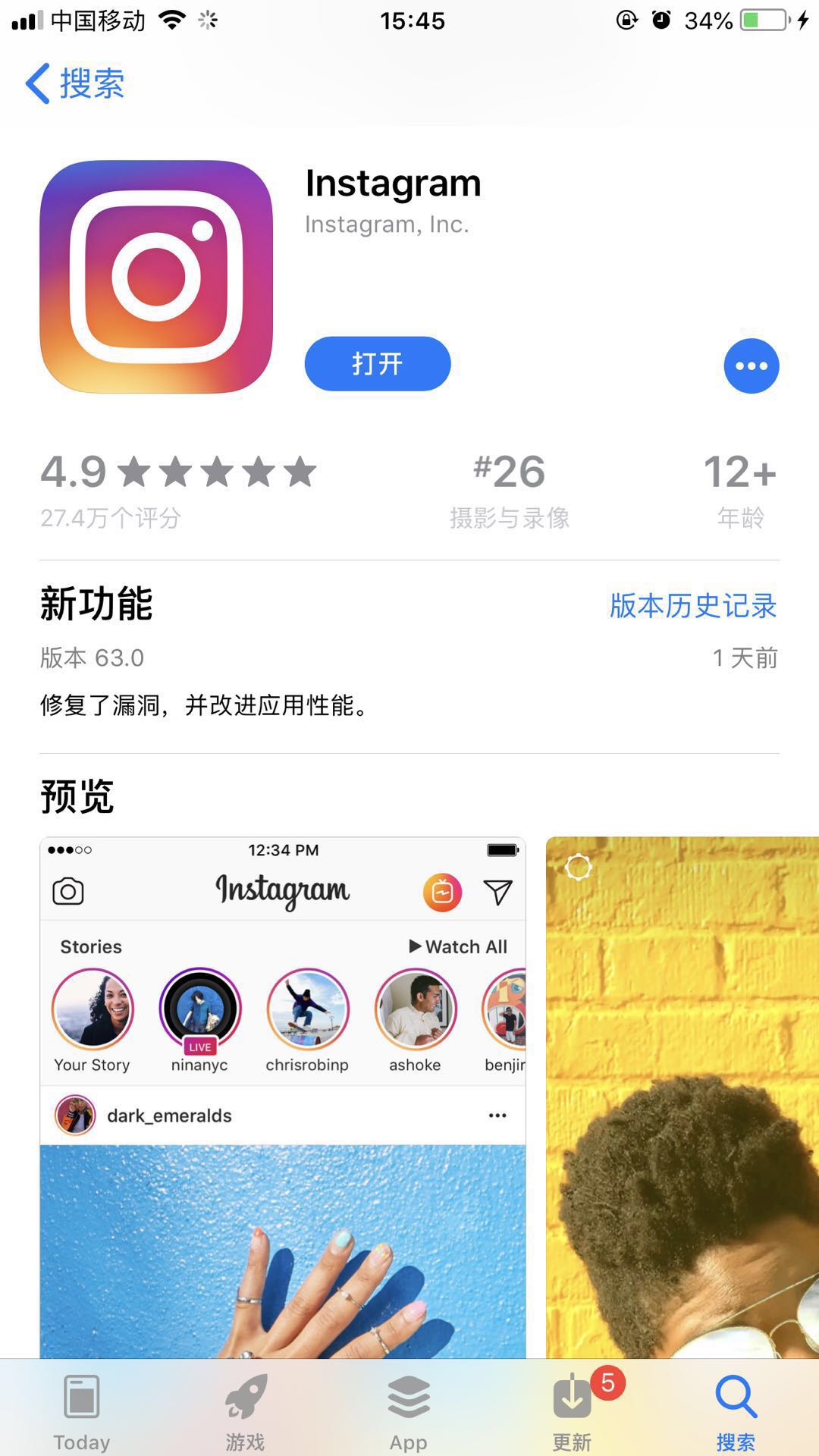Screen dimensions: 819x1456
Task: Switch to the 游戏 tab
Action: [245, 1410]
